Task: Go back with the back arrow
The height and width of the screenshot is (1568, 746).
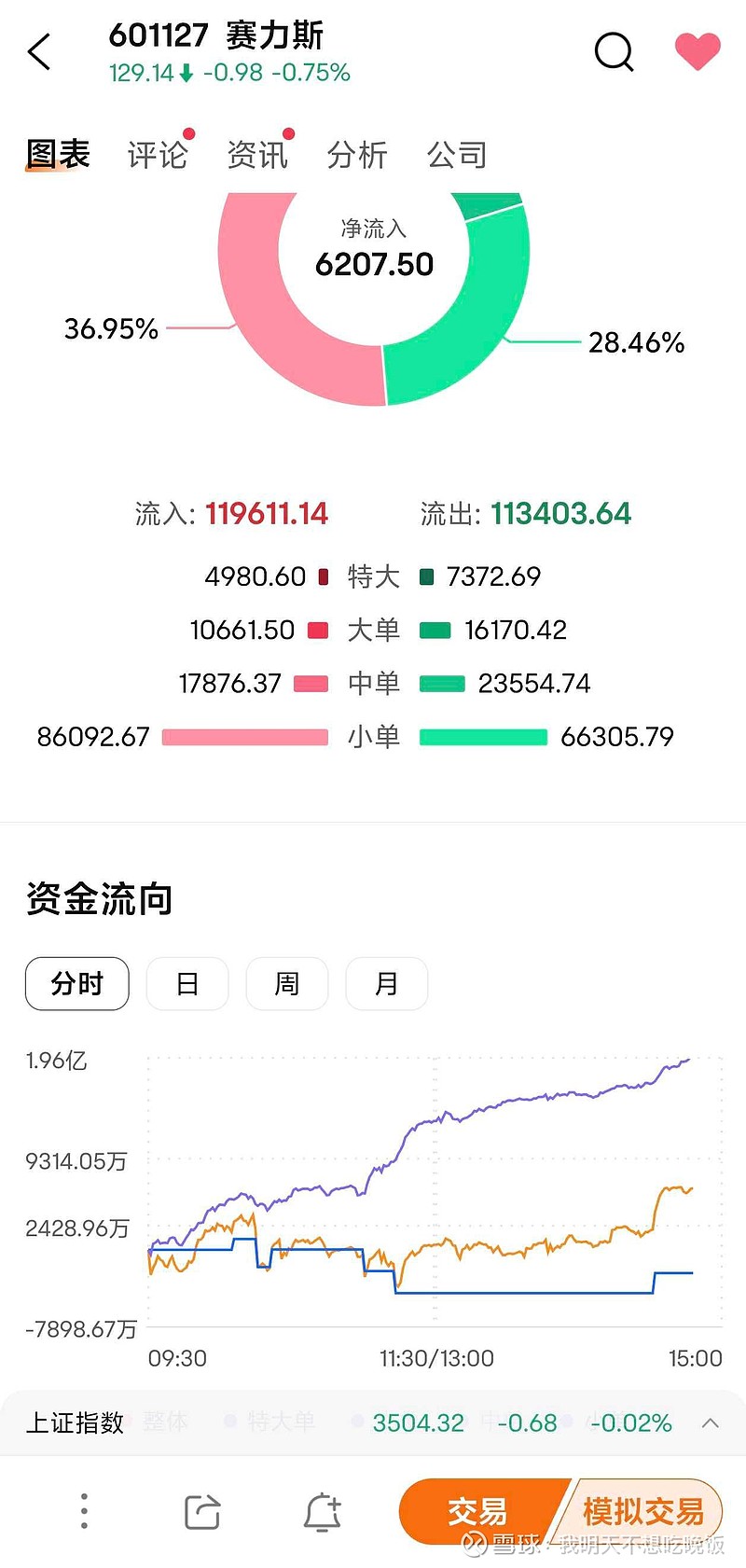Action: click(x=37, y=52)
